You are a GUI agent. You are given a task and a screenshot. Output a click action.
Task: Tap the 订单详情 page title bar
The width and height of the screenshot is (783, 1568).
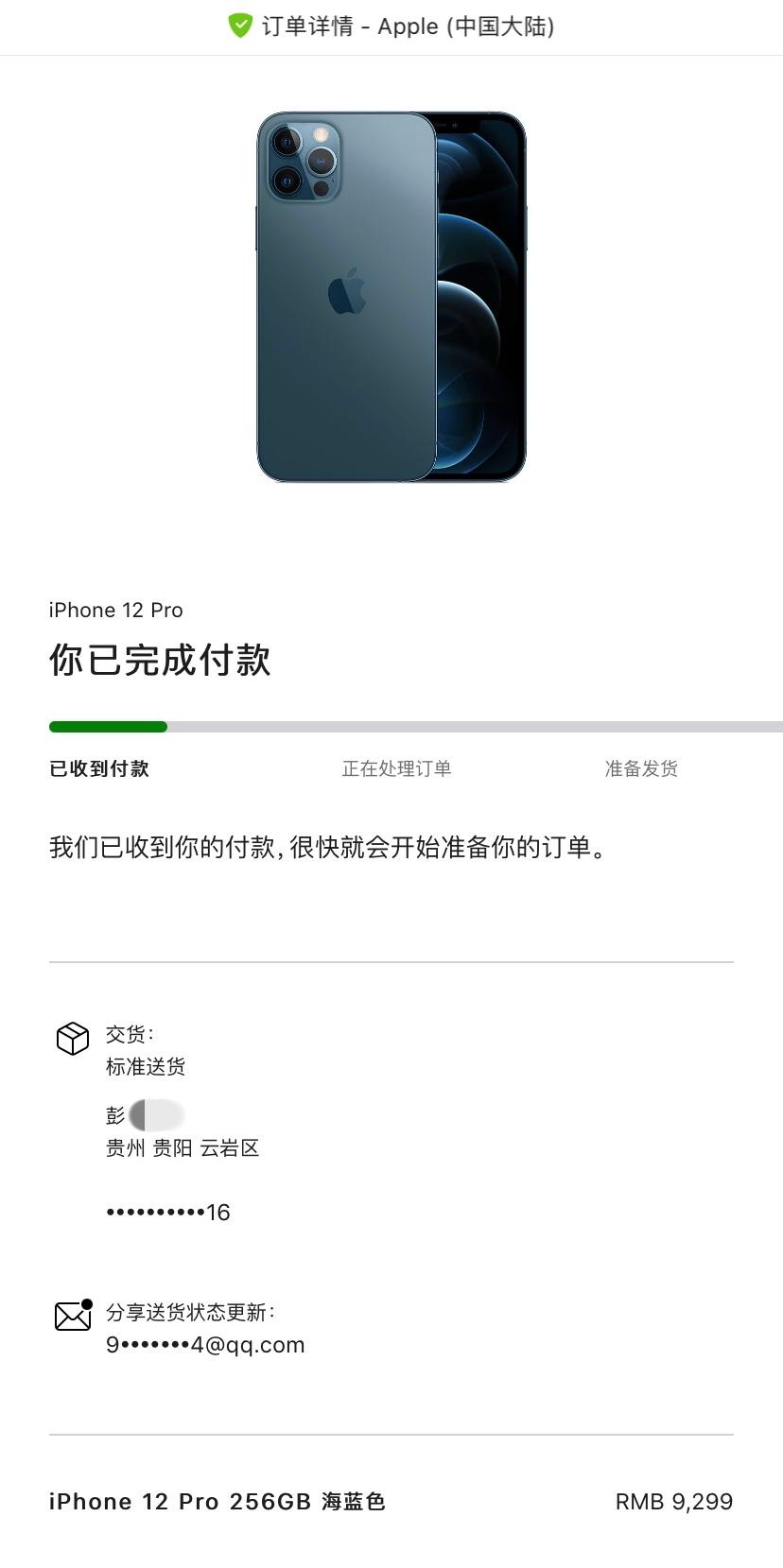[408, 26]
